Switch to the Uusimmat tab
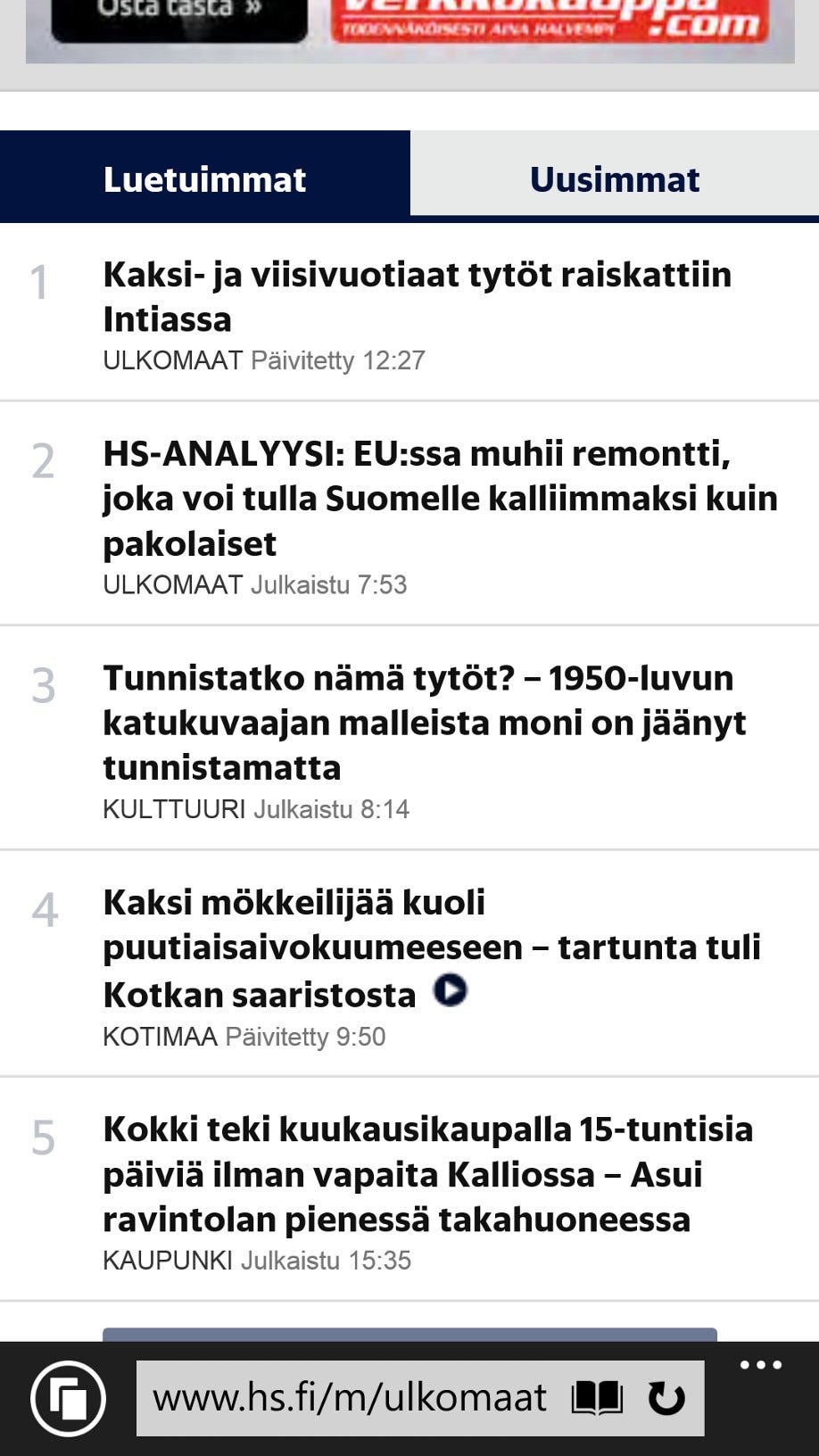 [614, 178]
